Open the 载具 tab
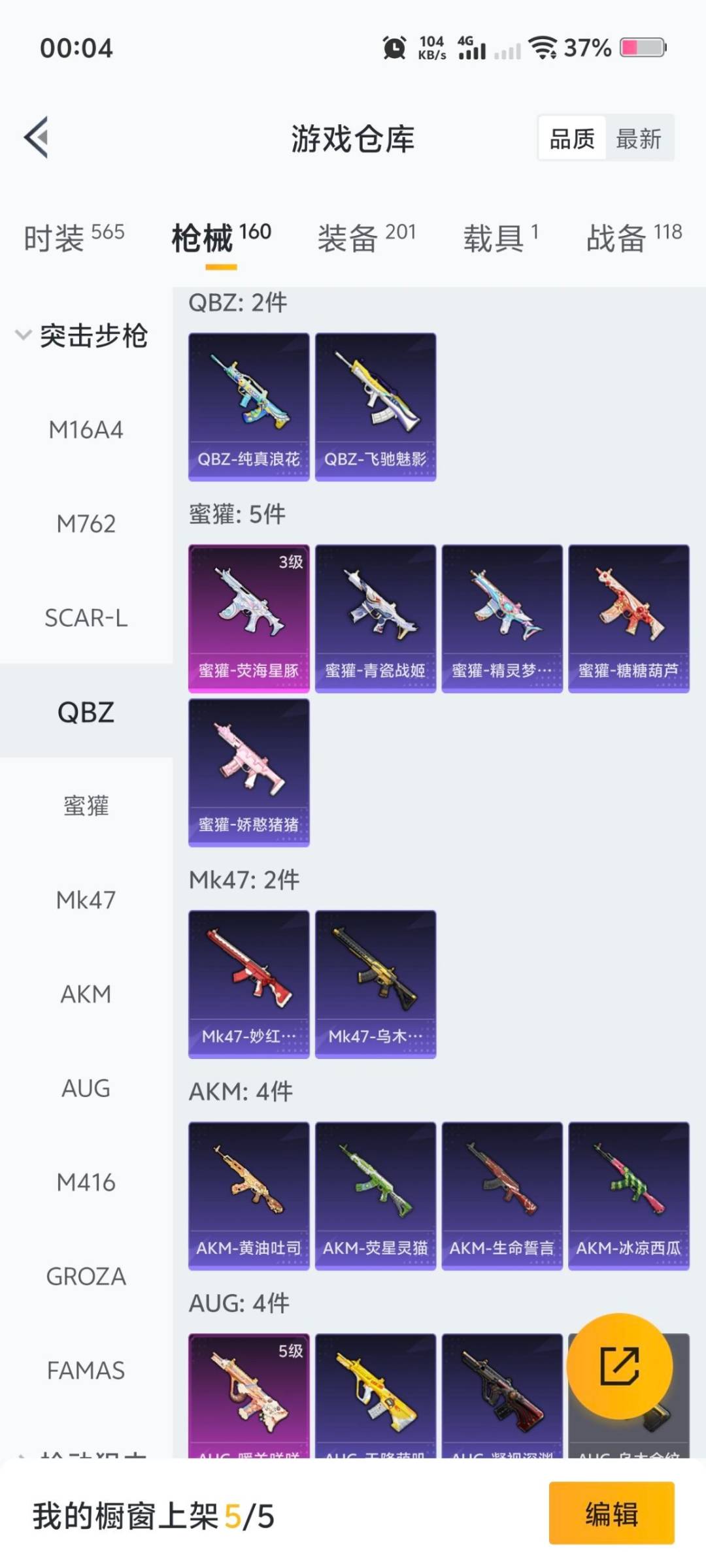Viewport: 706px width, 1568px height. (x=501, y=237)
